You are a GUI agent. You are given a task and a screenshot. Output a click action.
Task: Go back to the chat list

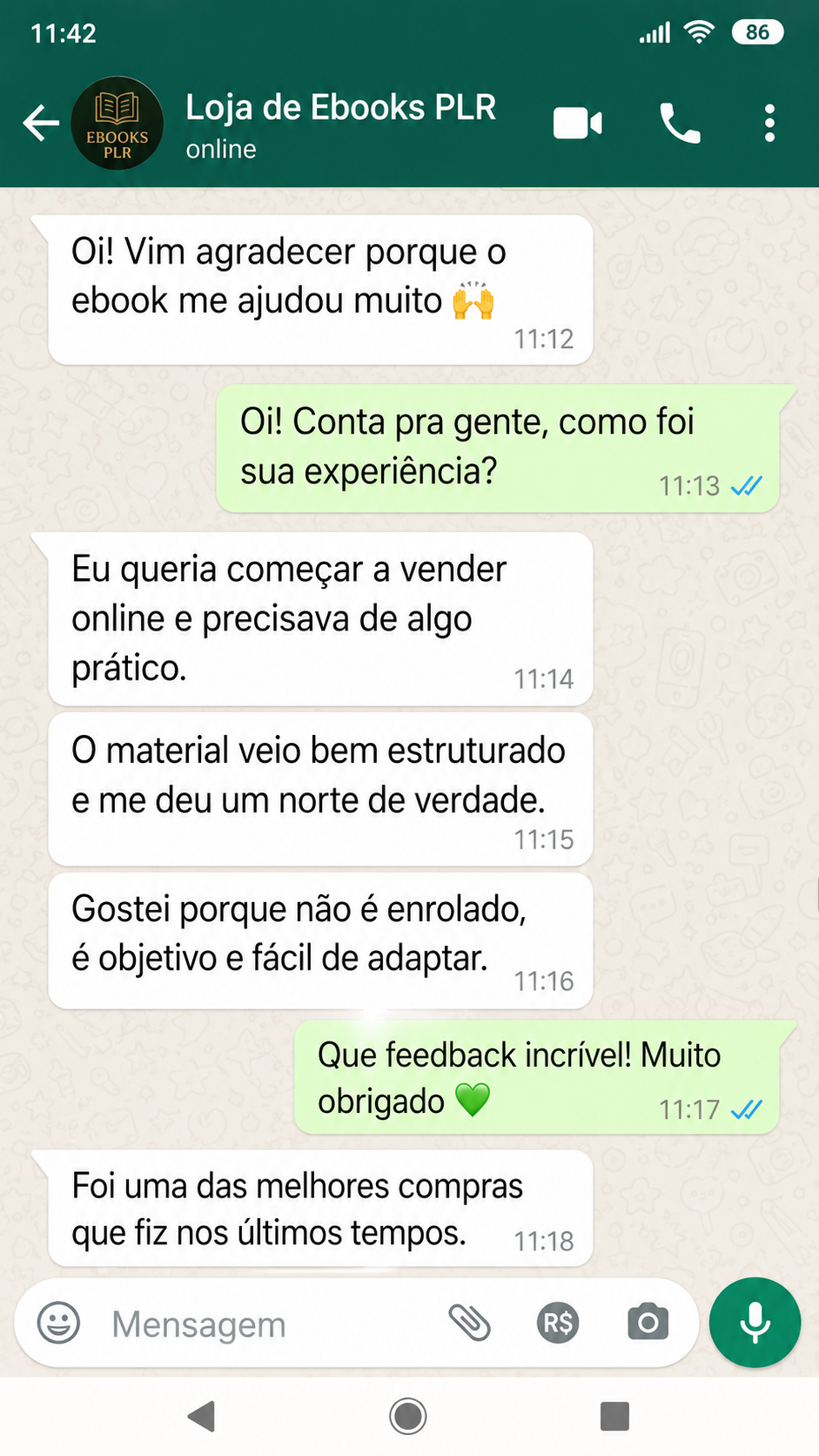click(41, 123)
